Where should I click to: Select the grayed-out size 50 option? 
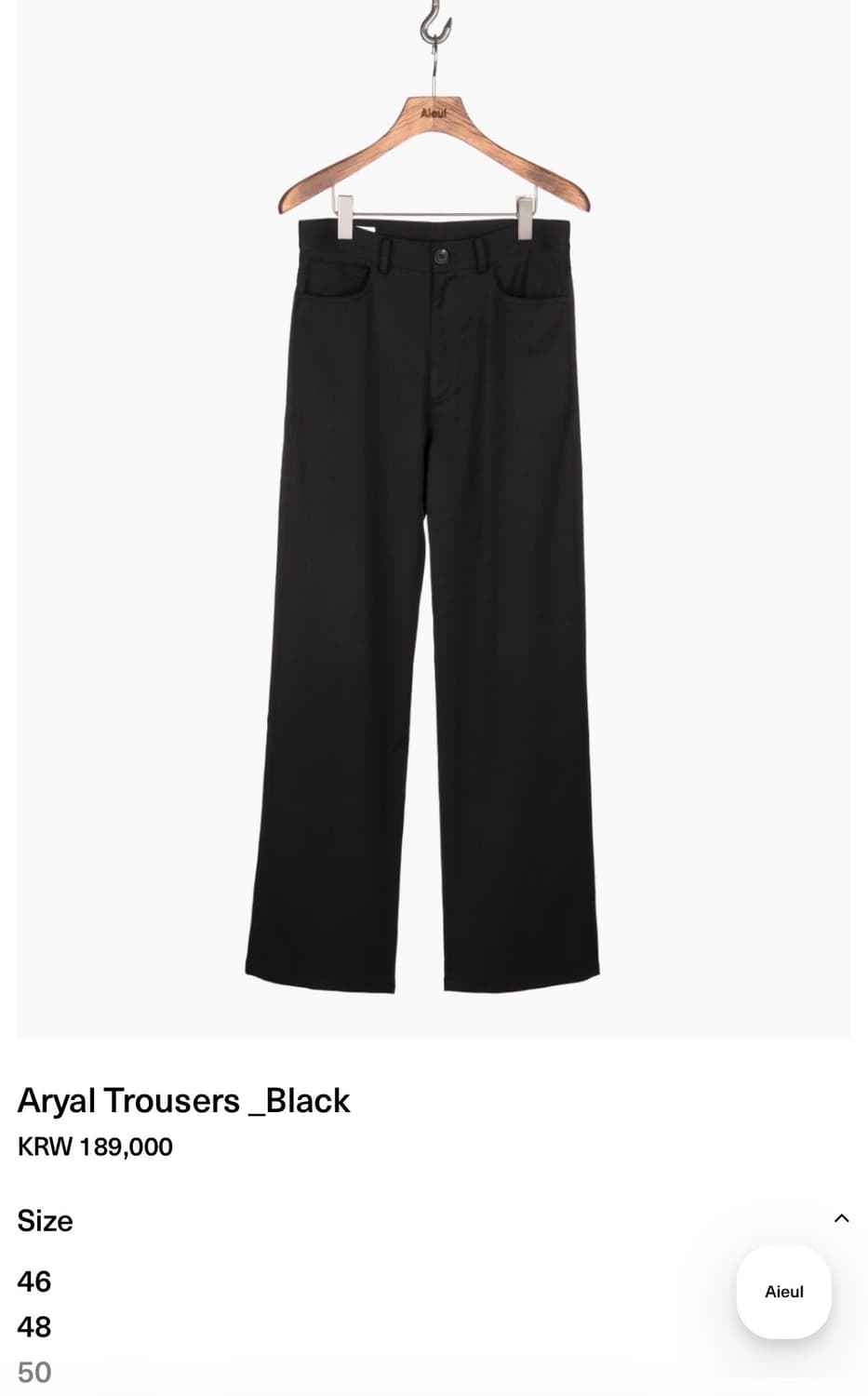pos(34,1371)
